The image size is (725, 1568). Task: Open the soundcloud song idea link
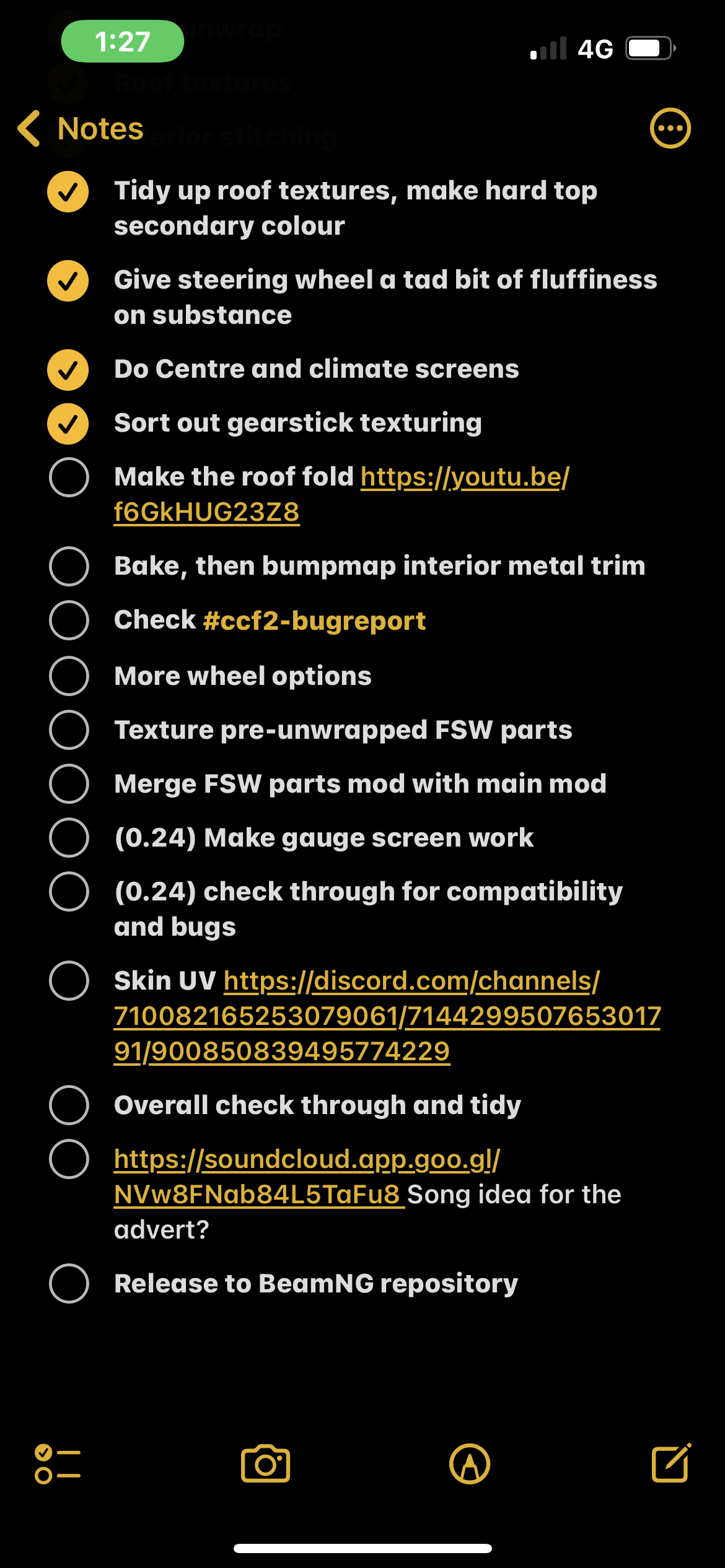(307, 1177)
